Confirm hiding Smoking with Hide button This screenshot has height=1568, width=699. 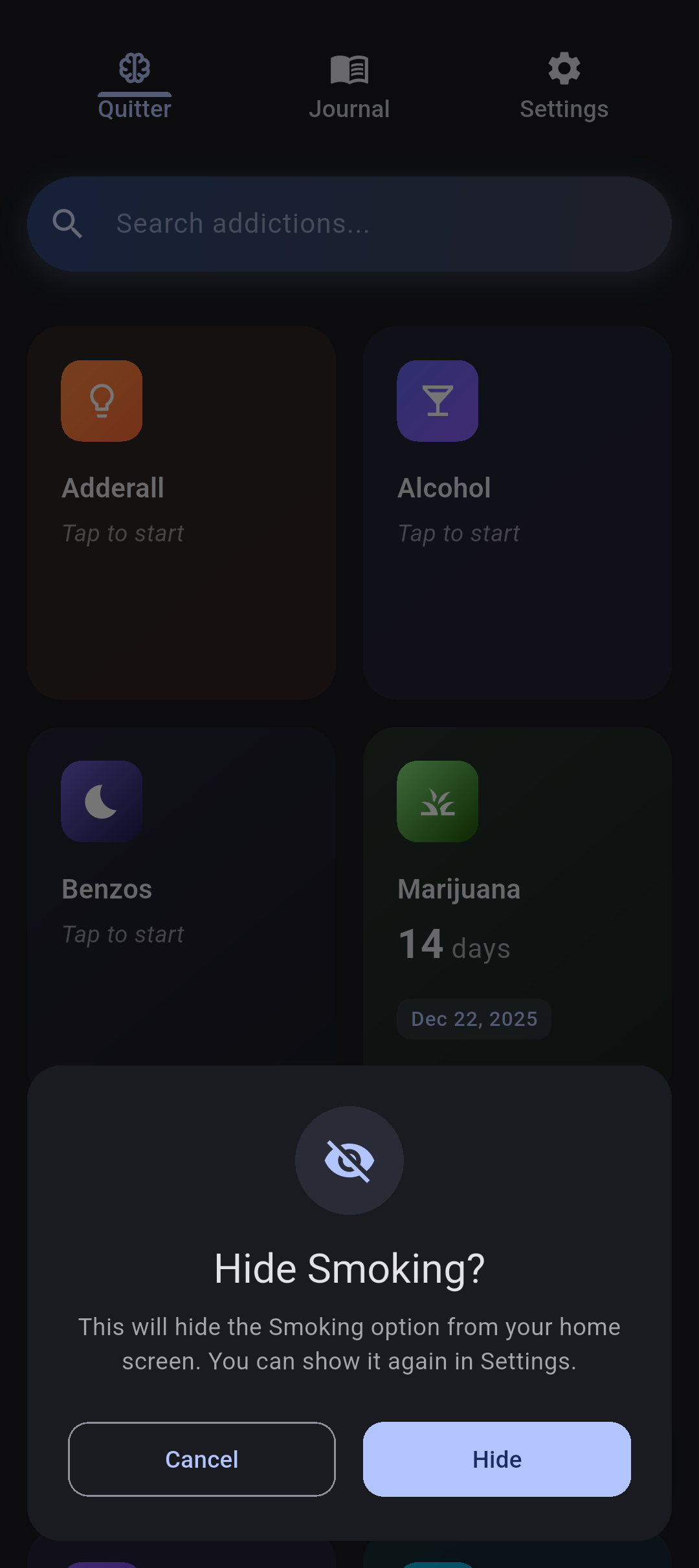(x=496, y=1459)
